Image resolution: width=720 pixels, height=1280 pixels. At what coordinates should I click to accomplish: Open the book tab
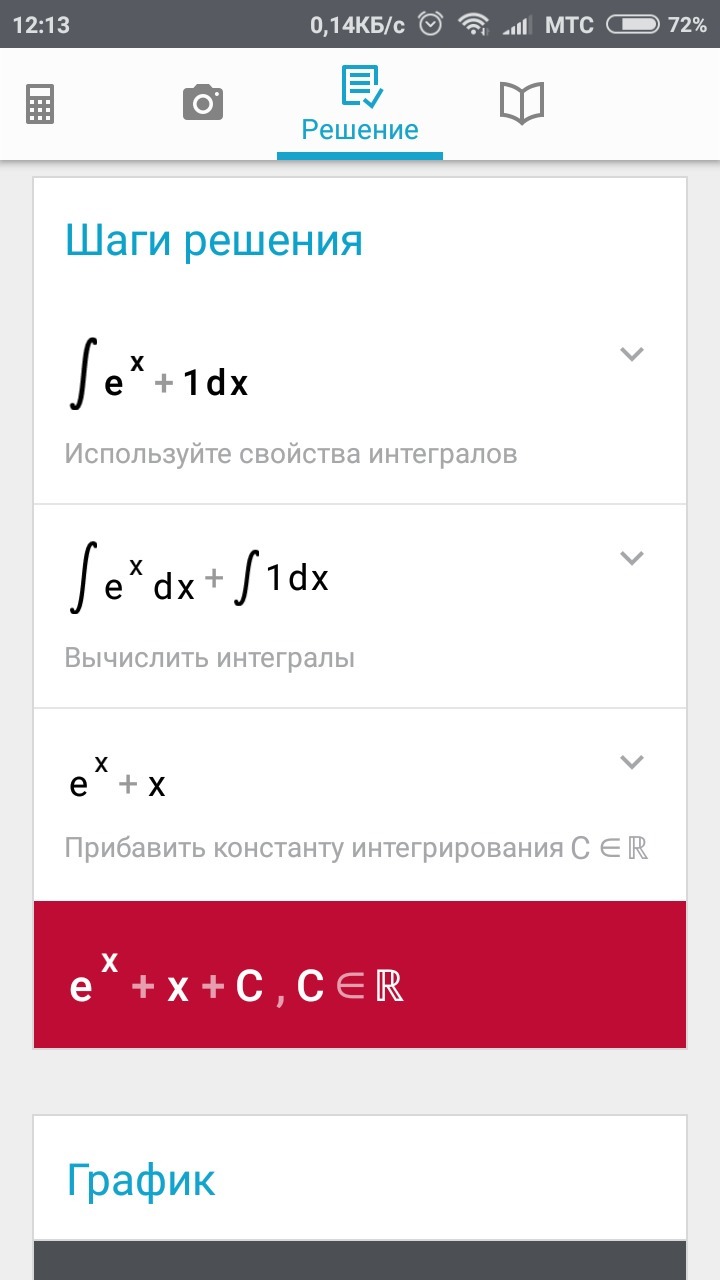coord(521,103)
